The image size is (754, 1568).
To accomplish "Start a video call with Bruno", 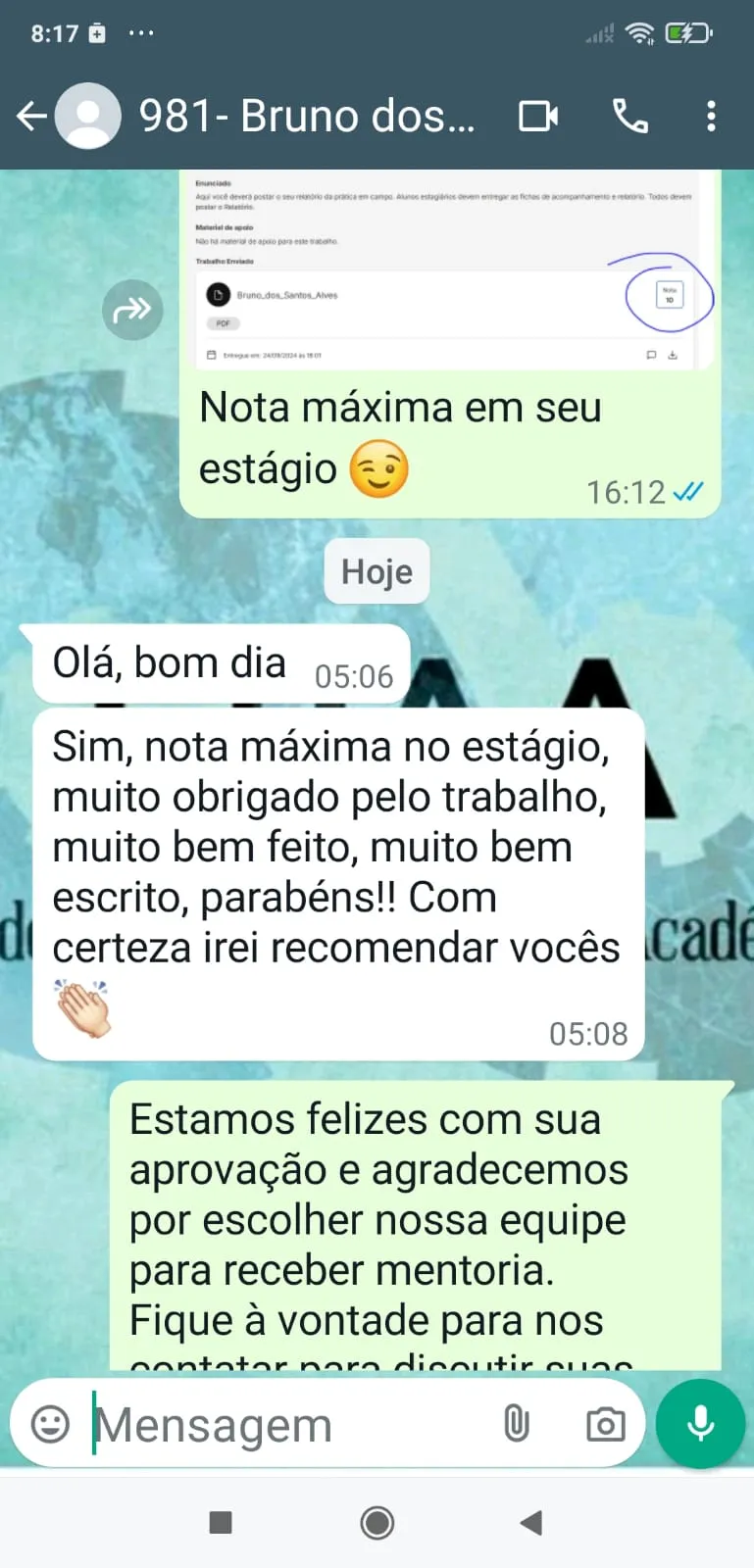I will point(537,117).
